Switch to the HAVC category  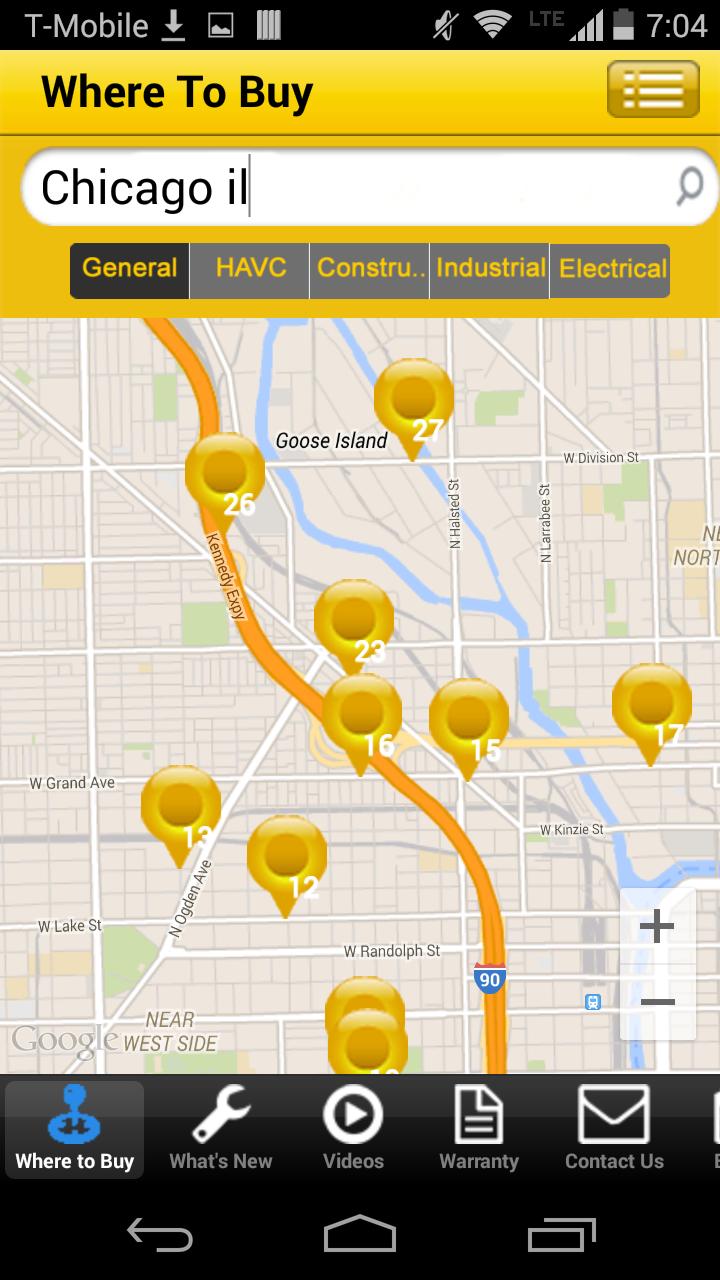250,269
